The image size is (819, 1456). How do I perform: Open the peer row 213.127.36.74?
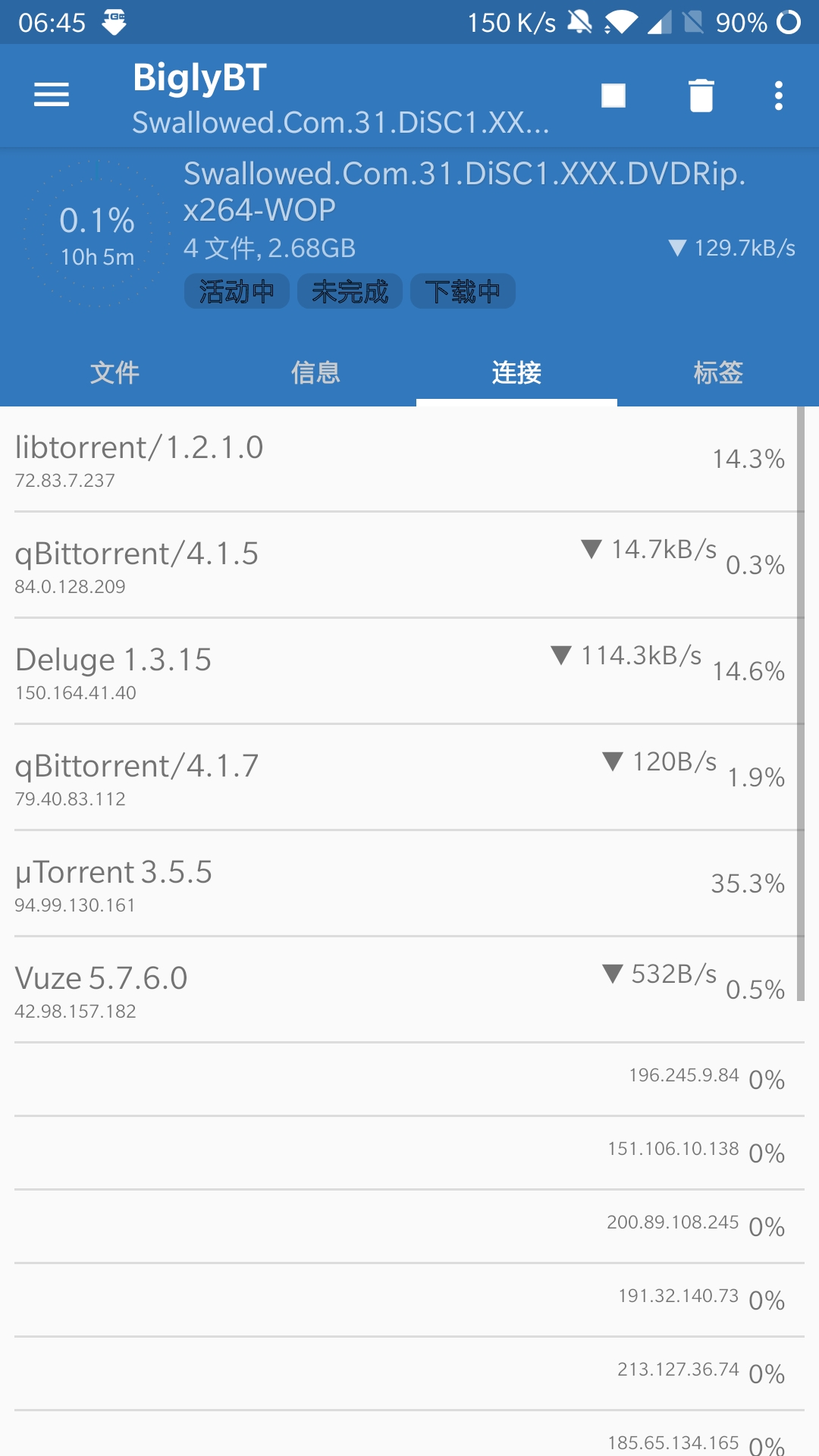[x=409, y=1374]
